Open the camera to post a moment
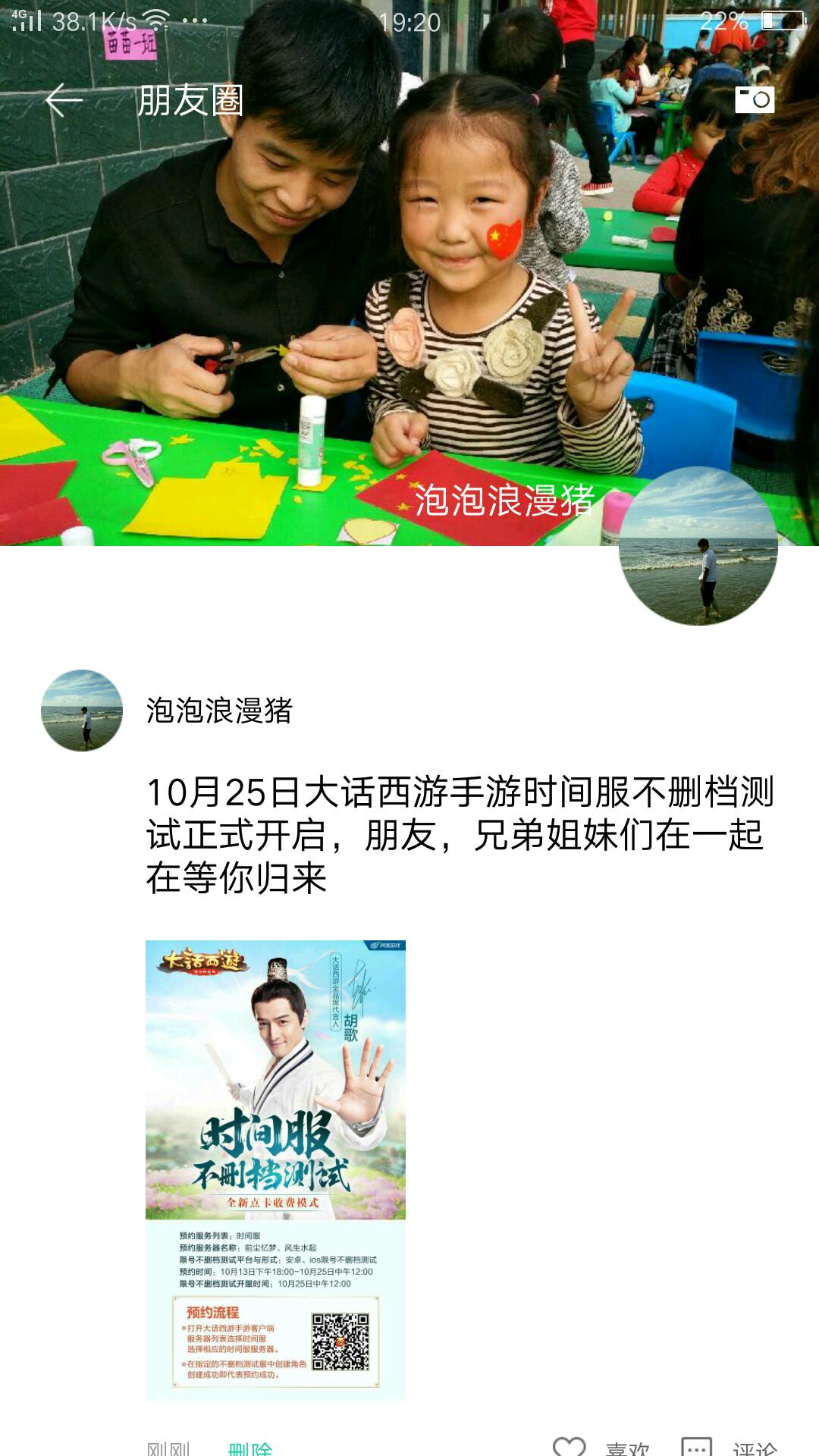Viewport: 819px width, 1456px height. pos(755,99)
